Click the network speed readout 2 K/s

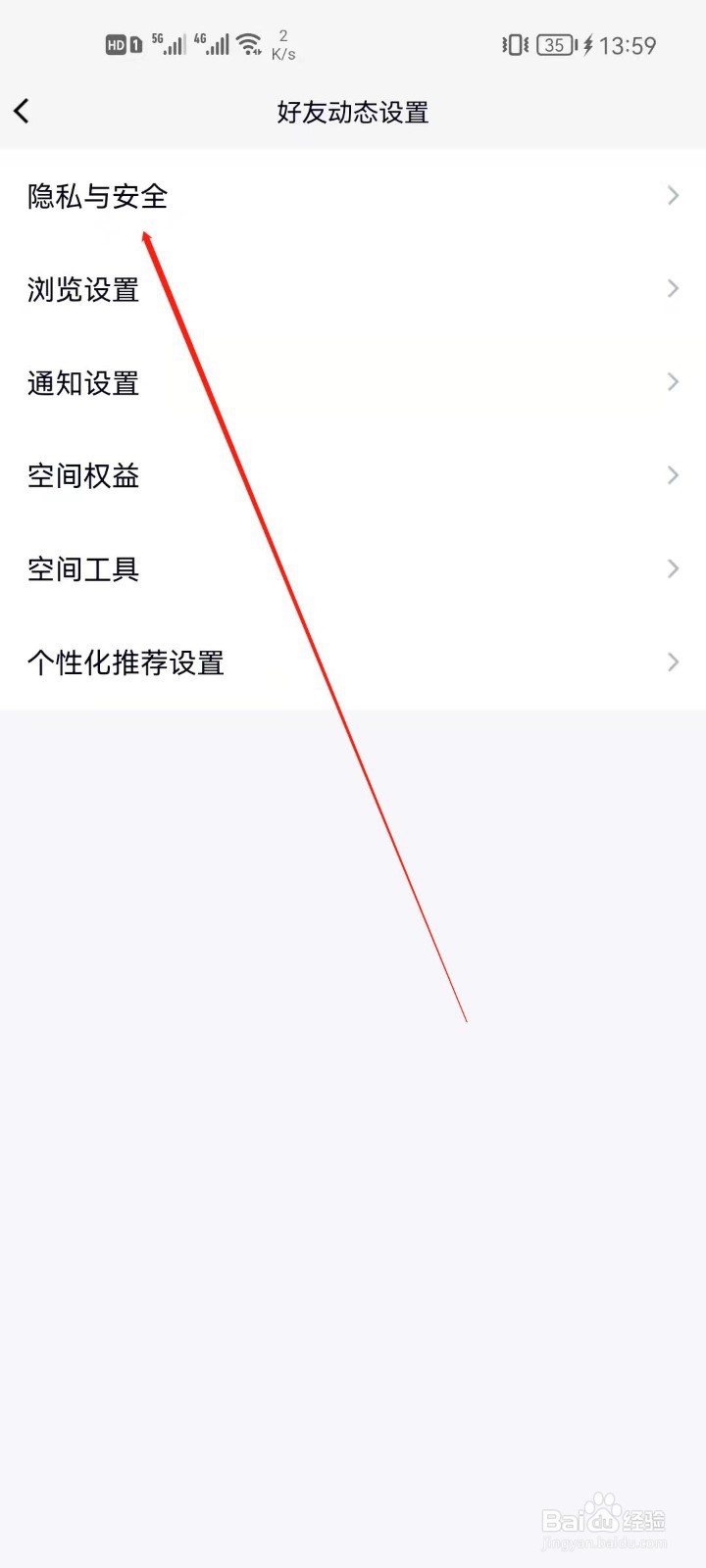pos(282,44)
